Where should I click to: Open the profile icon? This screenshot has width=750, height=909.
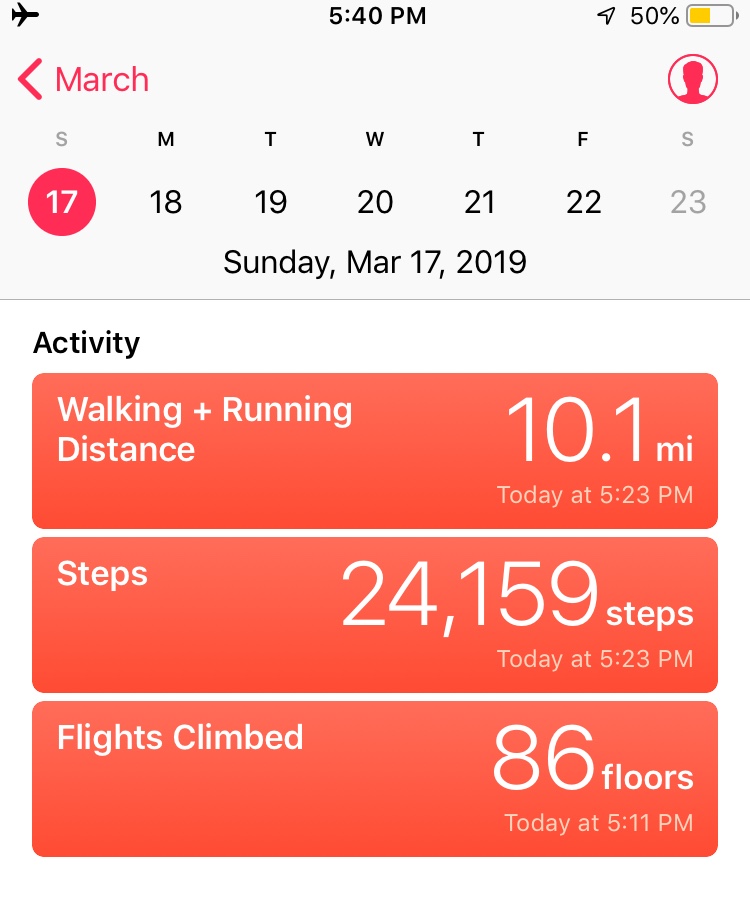pos(692,79)
